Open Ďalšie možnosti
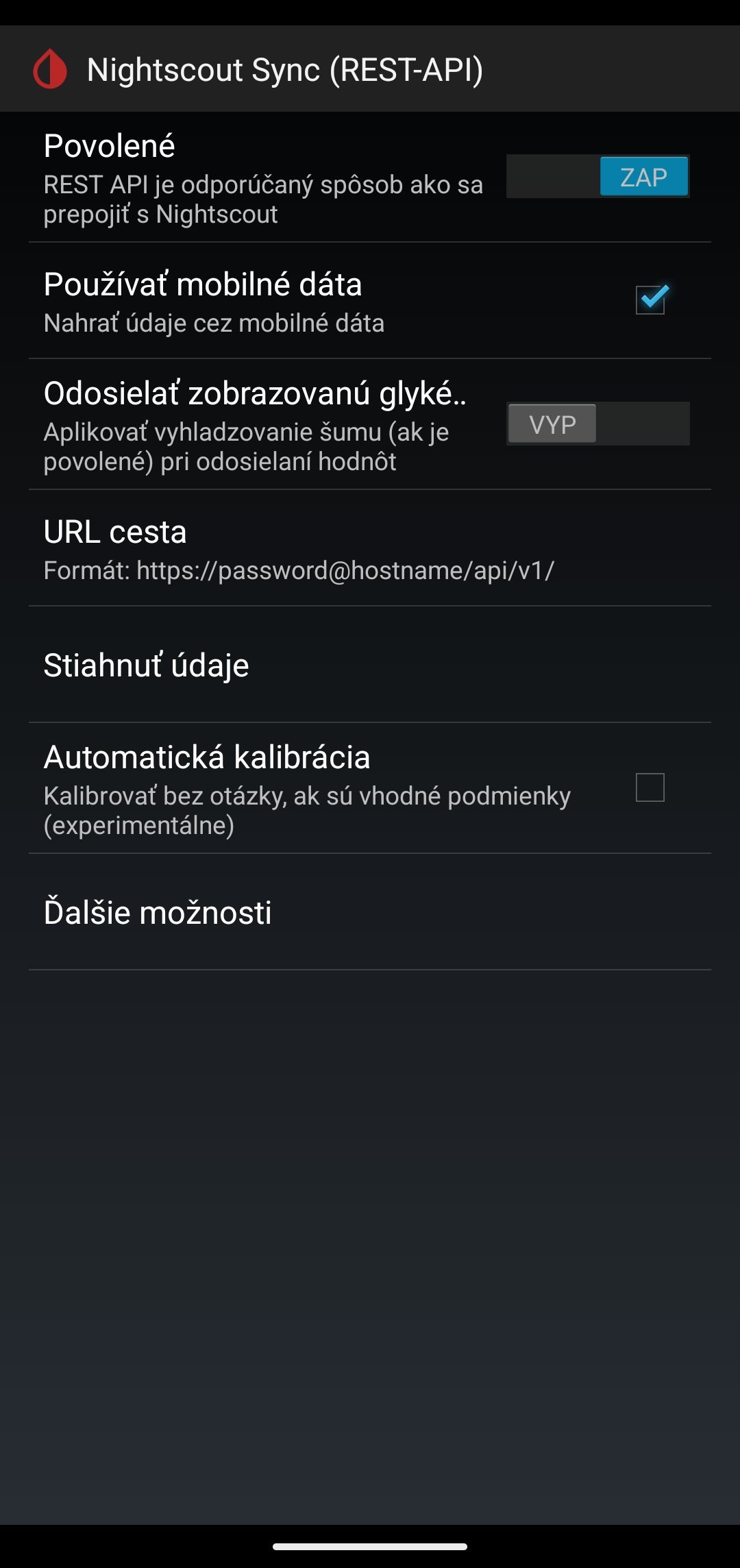Viewport: 740px width, 1568px height. [x=370, y=912]
